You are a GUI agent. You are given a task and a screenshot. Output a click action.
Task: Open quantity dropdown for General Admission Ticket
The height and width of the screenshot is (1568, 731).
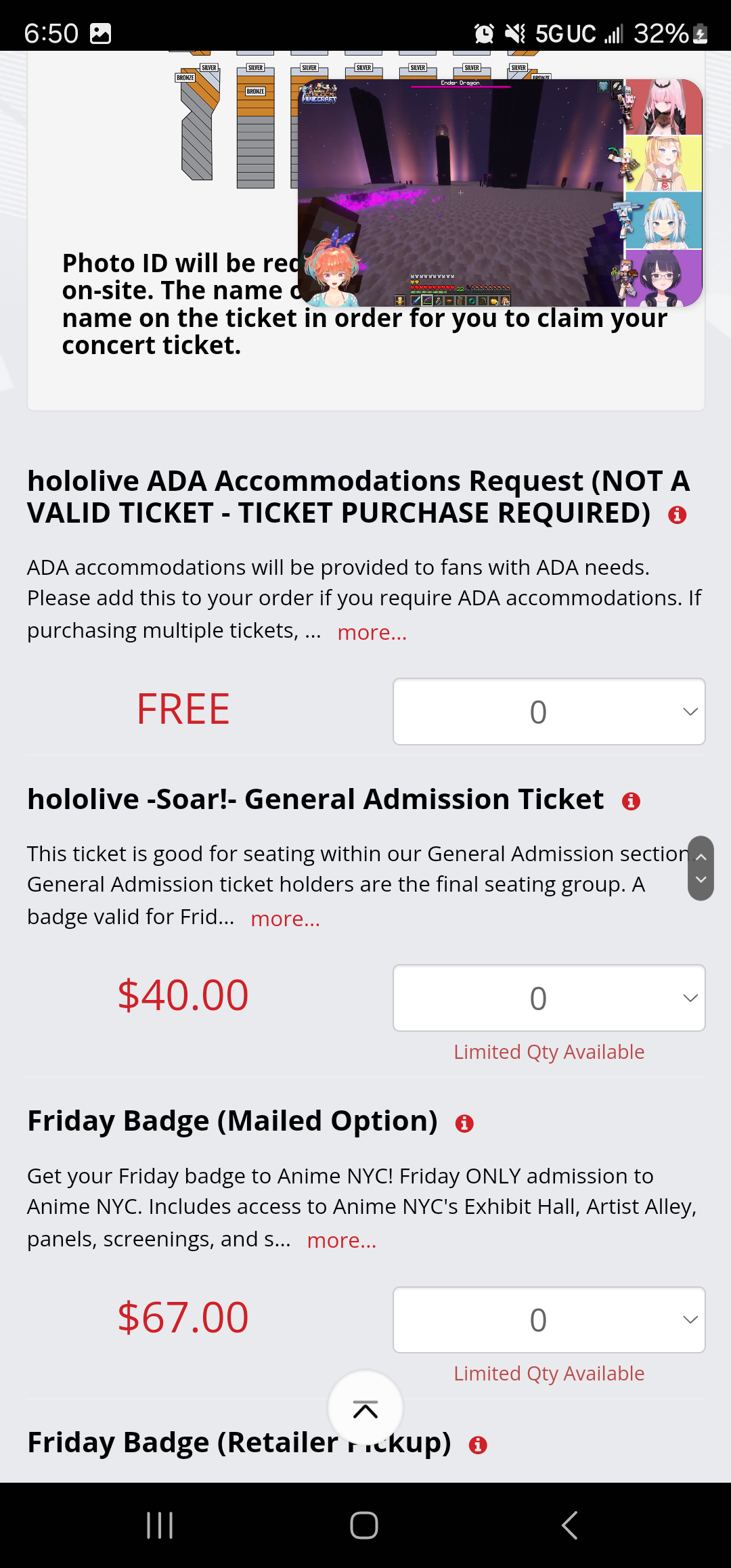tap(548, 998)
